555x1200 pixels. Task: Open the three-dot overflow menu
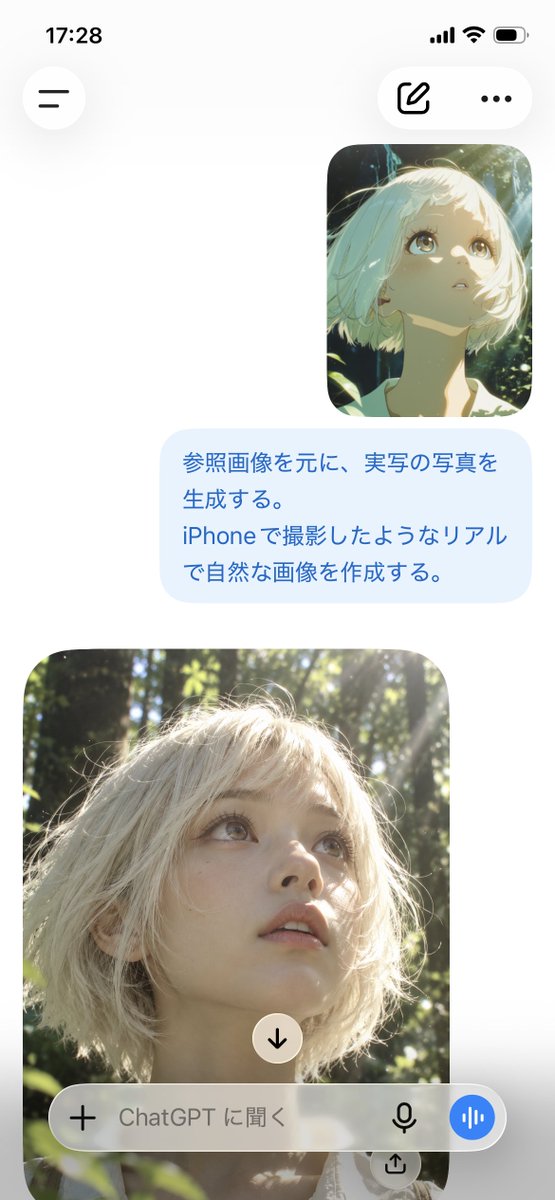tap(496, 98)
